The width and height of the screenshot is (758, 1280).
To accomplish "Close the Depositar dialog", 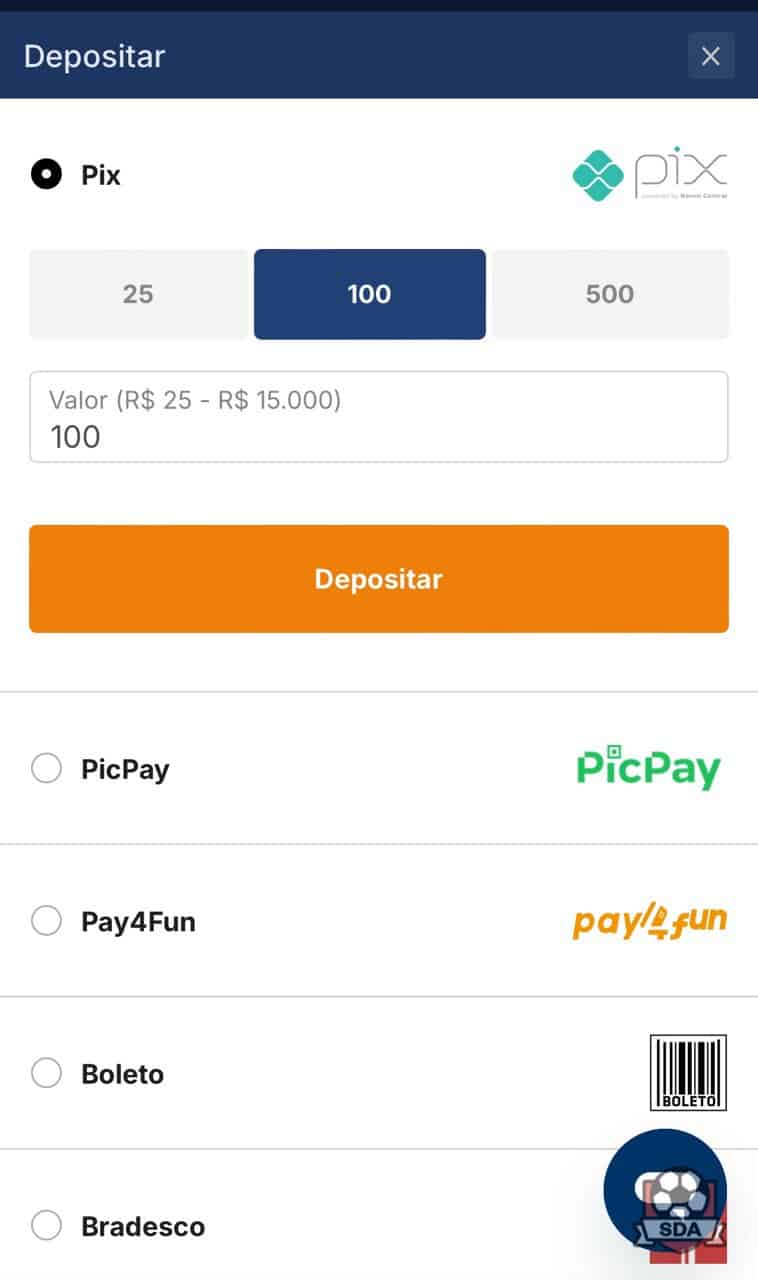I will tap(711, 56).
